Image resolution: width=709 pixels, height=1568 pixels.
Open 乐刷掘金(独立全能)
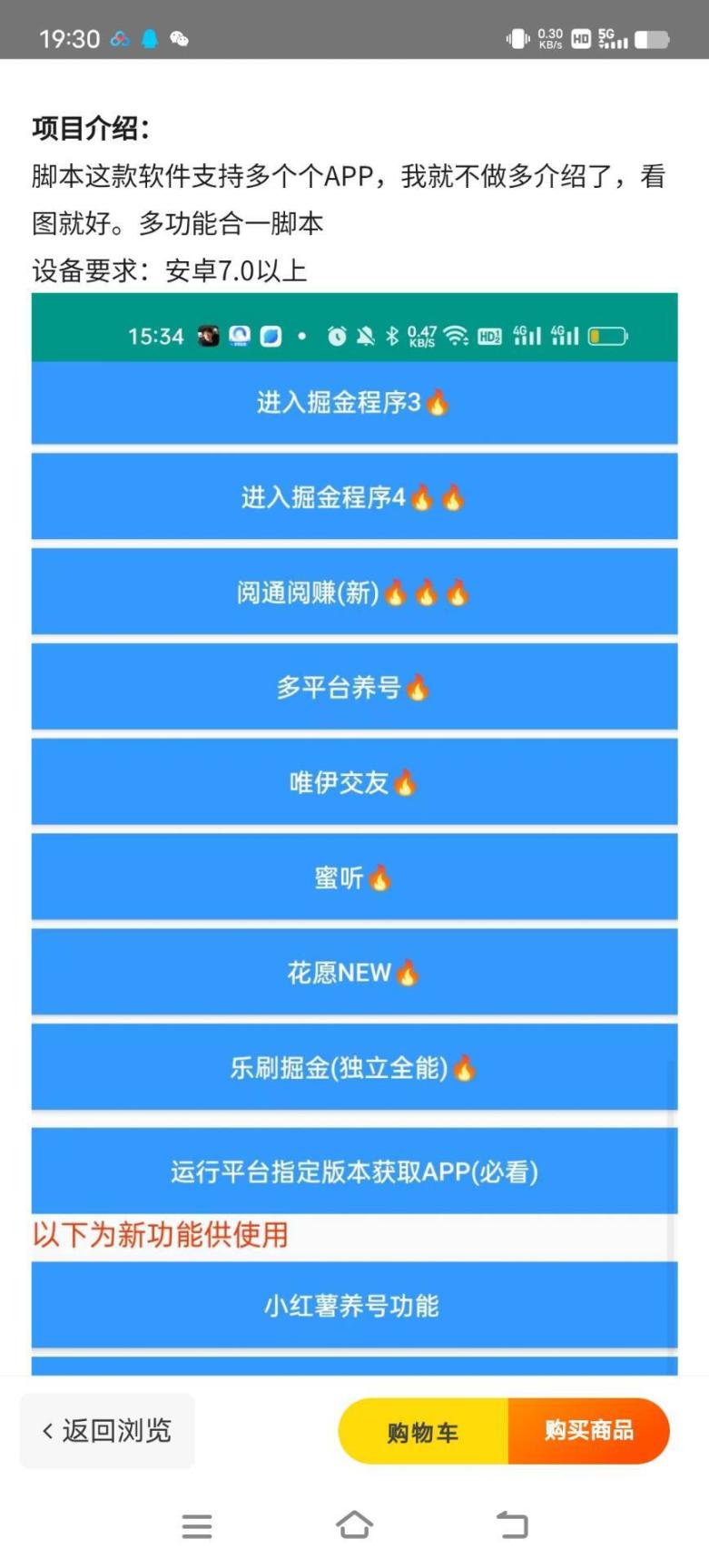(354, 1067)
